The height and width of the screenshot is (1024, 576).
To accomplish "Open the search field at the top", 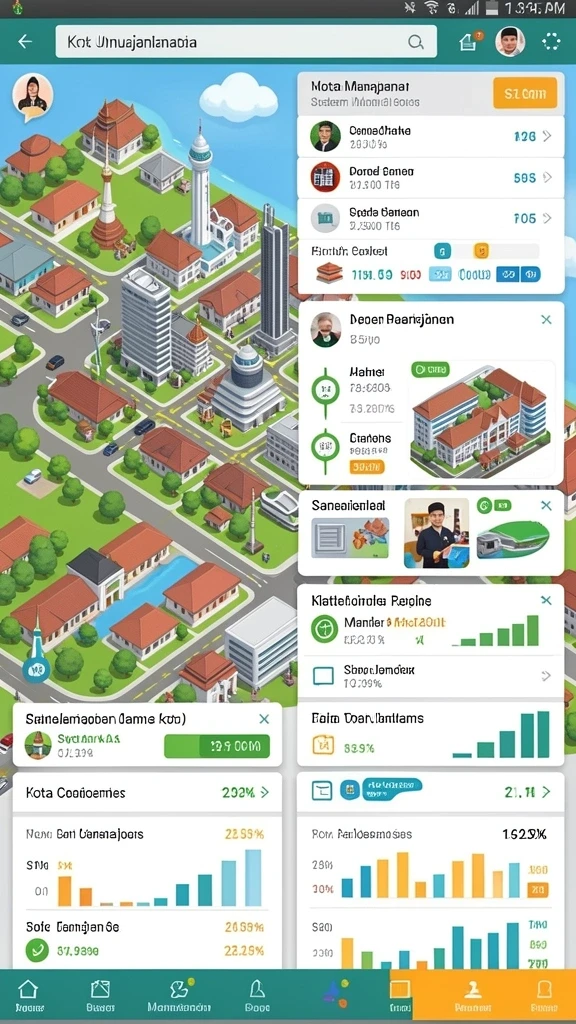I will [246, 42].
